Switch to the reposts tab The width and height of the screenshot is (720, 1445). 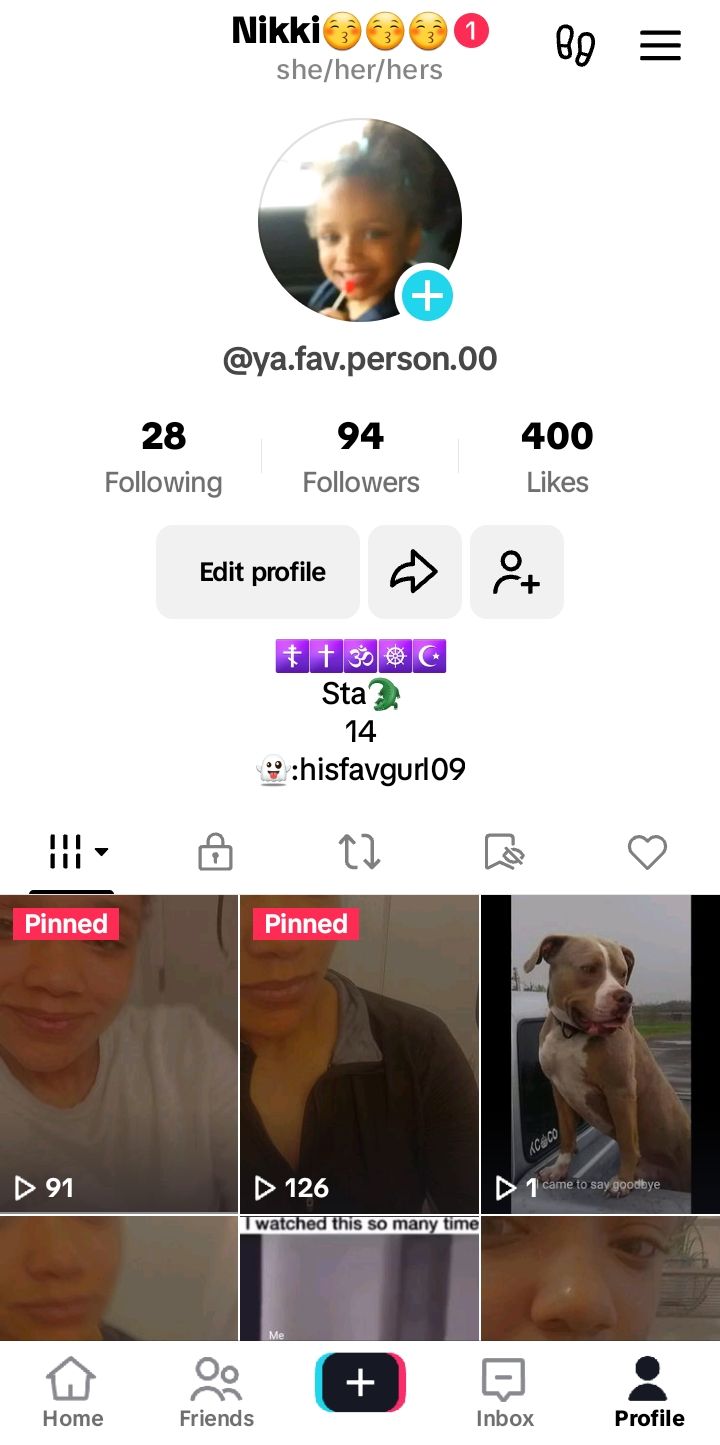point(359,852)
